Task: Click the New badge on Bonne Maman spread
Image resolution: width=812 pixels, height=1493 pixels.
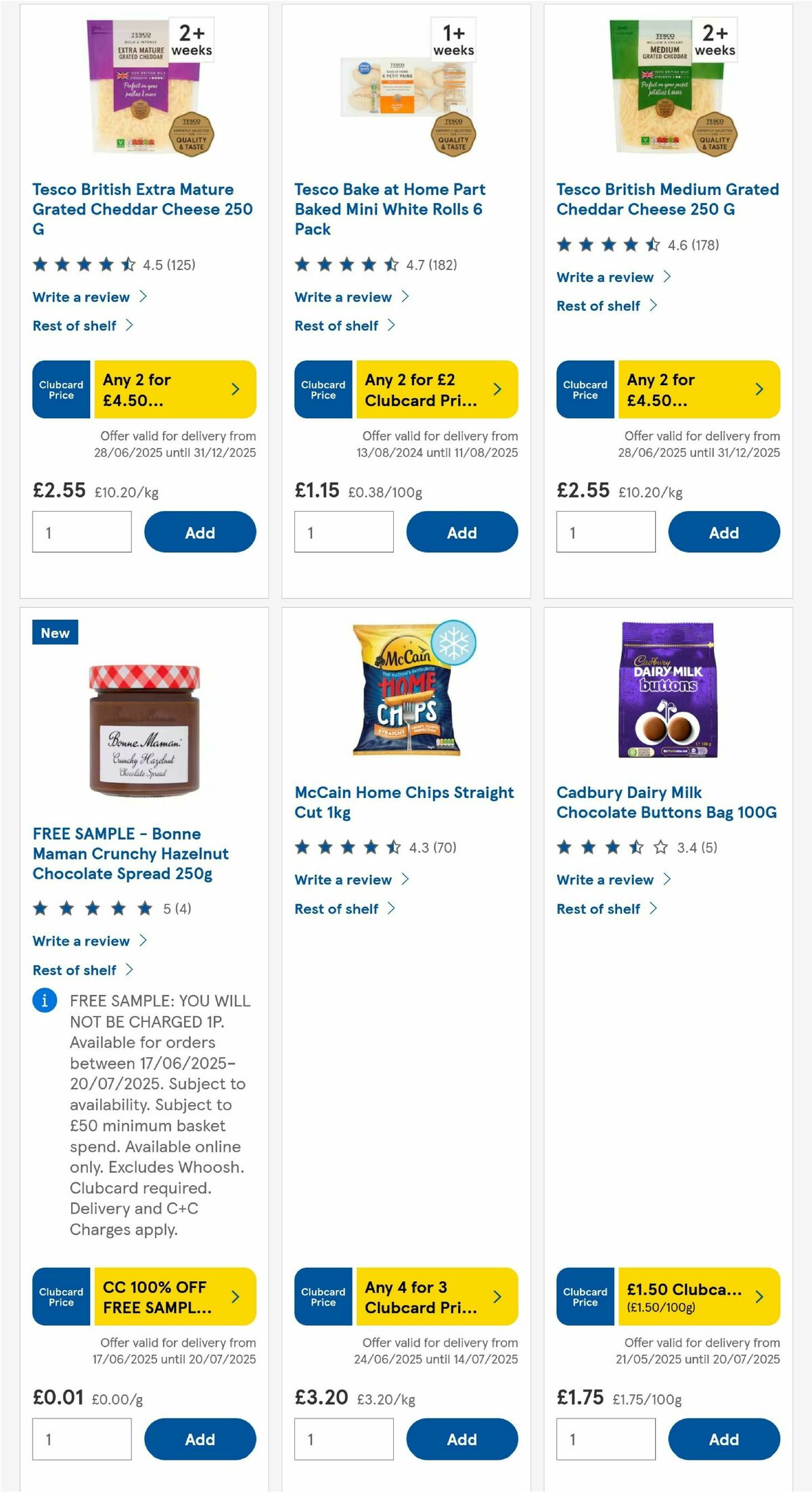Action: pyautogui.click(x=55, y=633)
